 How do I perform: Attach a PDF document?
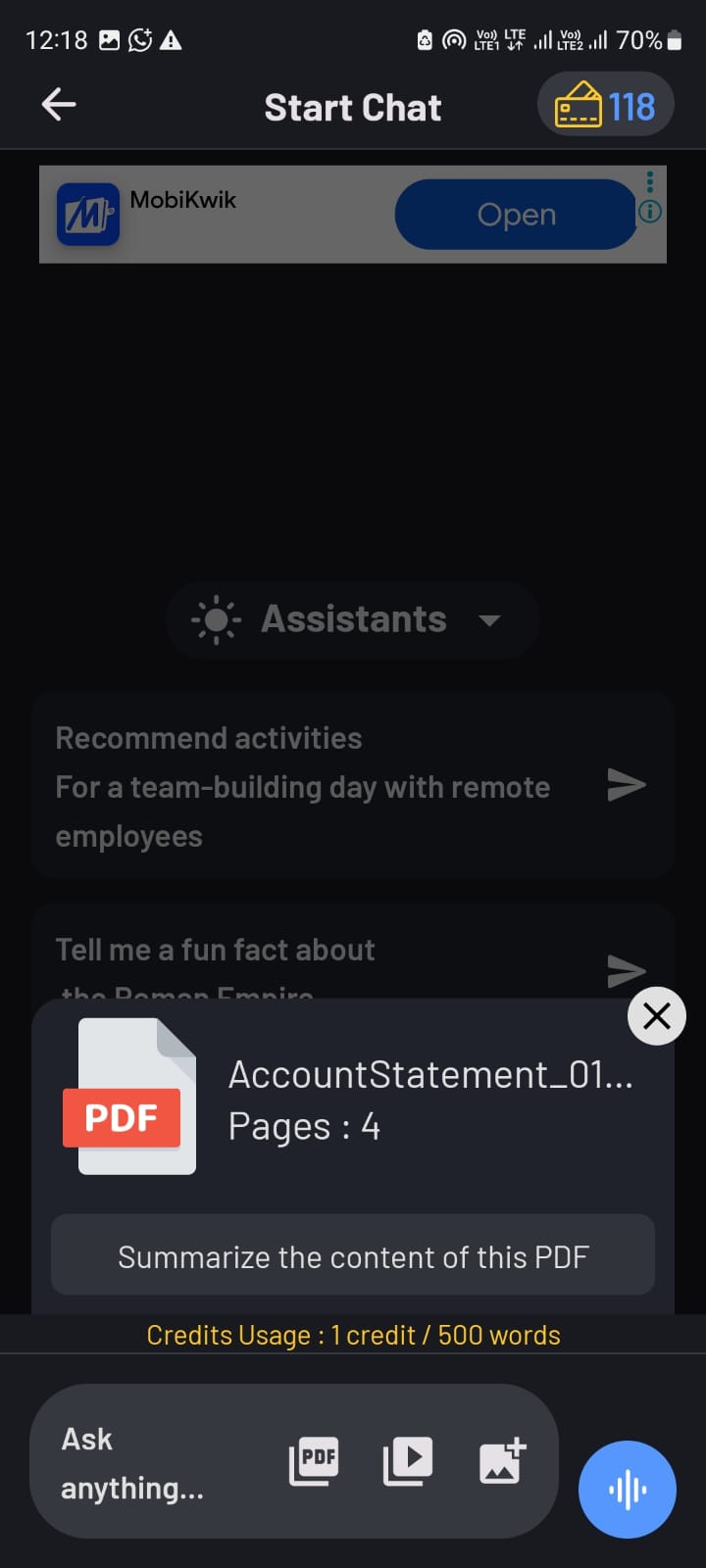[314, 1461]
